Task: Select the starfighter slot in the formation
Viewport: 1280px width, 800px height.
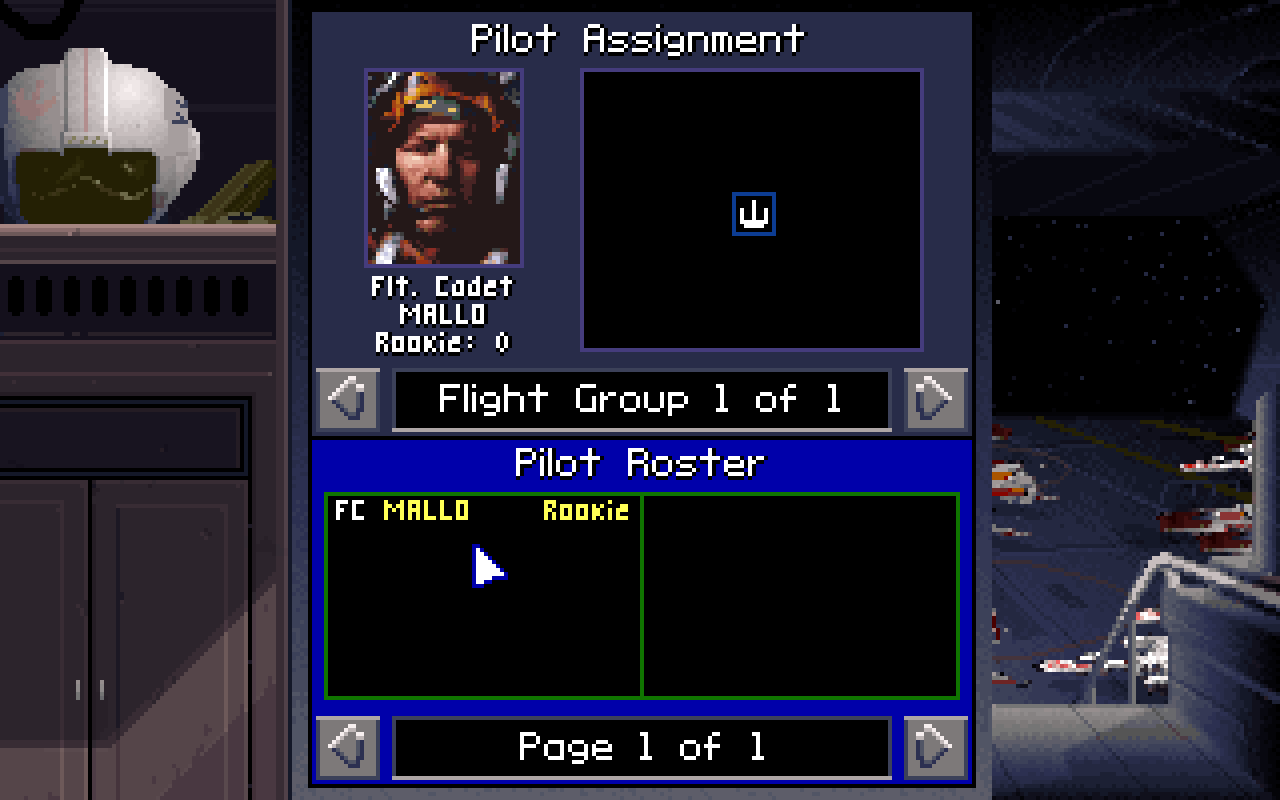Action: click(753, 214)
